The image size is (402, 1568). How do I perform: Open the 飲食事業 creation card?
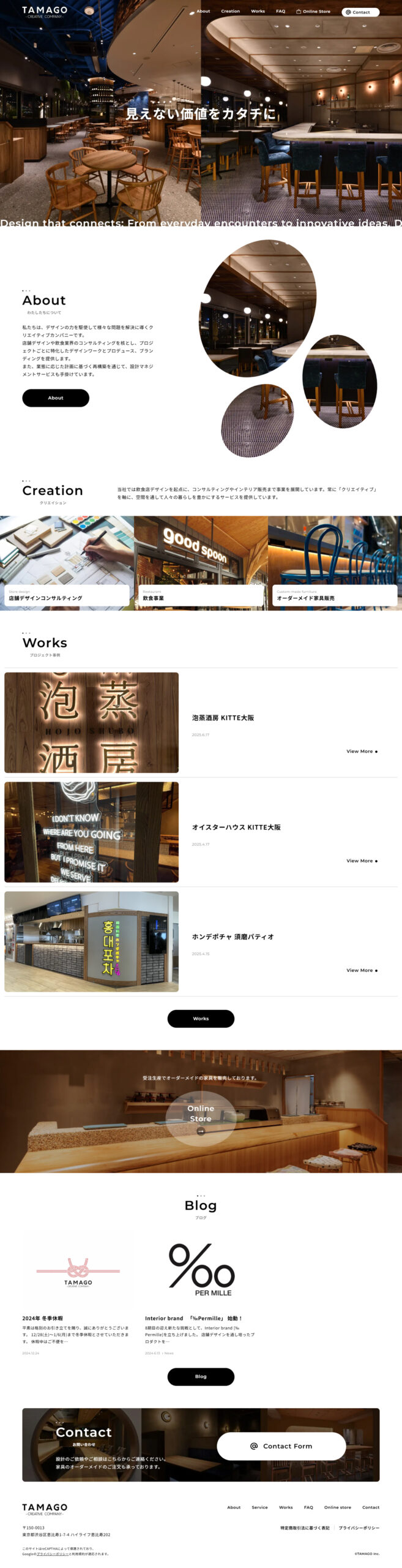point(200,595)
